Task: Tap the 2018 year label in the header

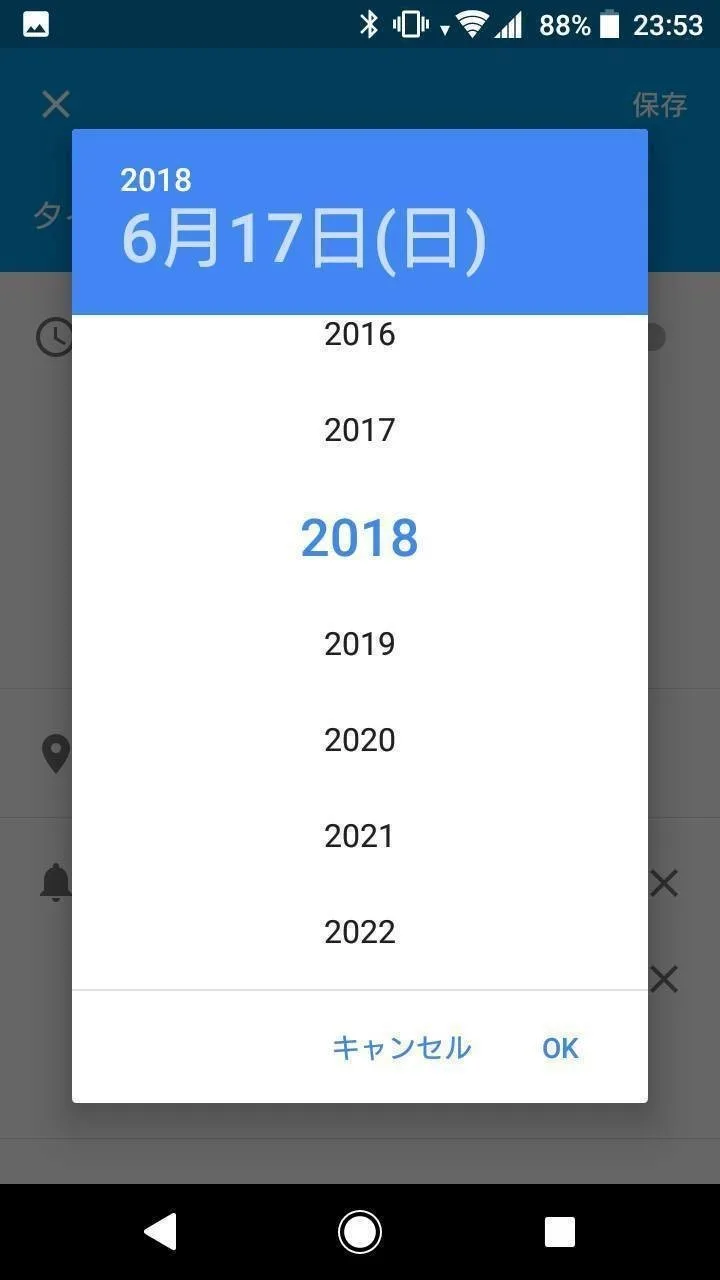Action: click(x=156, y=180)
